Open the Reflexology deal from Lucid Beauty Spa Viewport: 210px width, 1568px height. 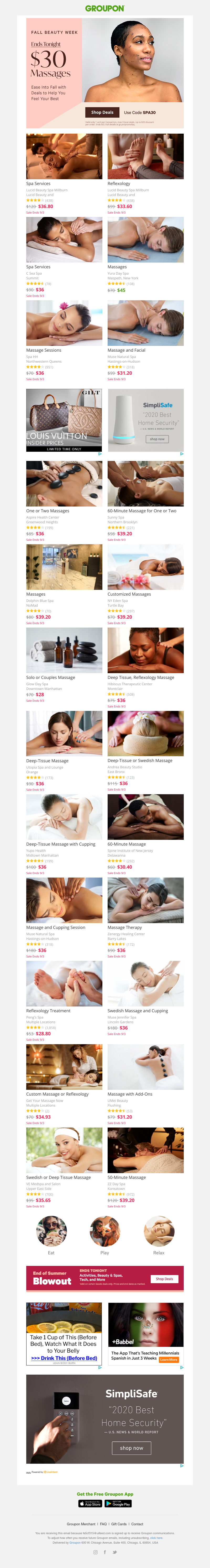tap(145, 157)
